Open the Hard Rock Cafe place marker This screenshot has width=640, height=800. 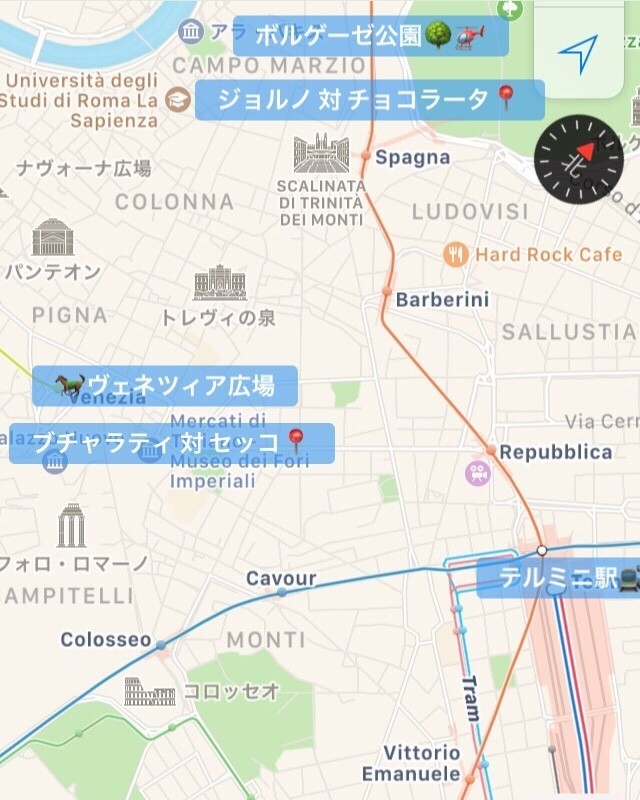point(456,254)
